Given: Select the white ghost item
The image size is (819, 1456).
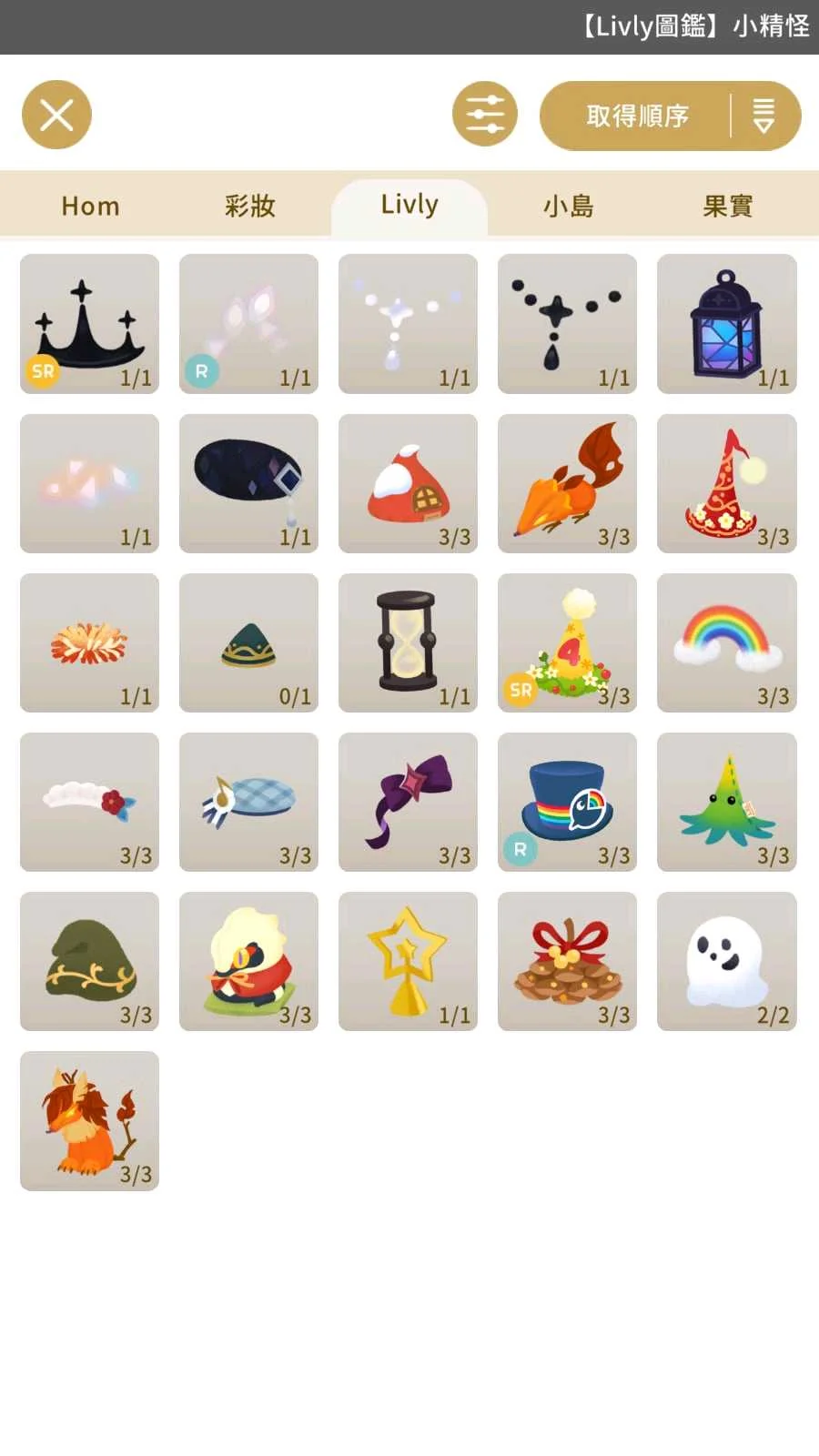Looking at the screenshot, I should pyautogui.click(x=726, y=961).
